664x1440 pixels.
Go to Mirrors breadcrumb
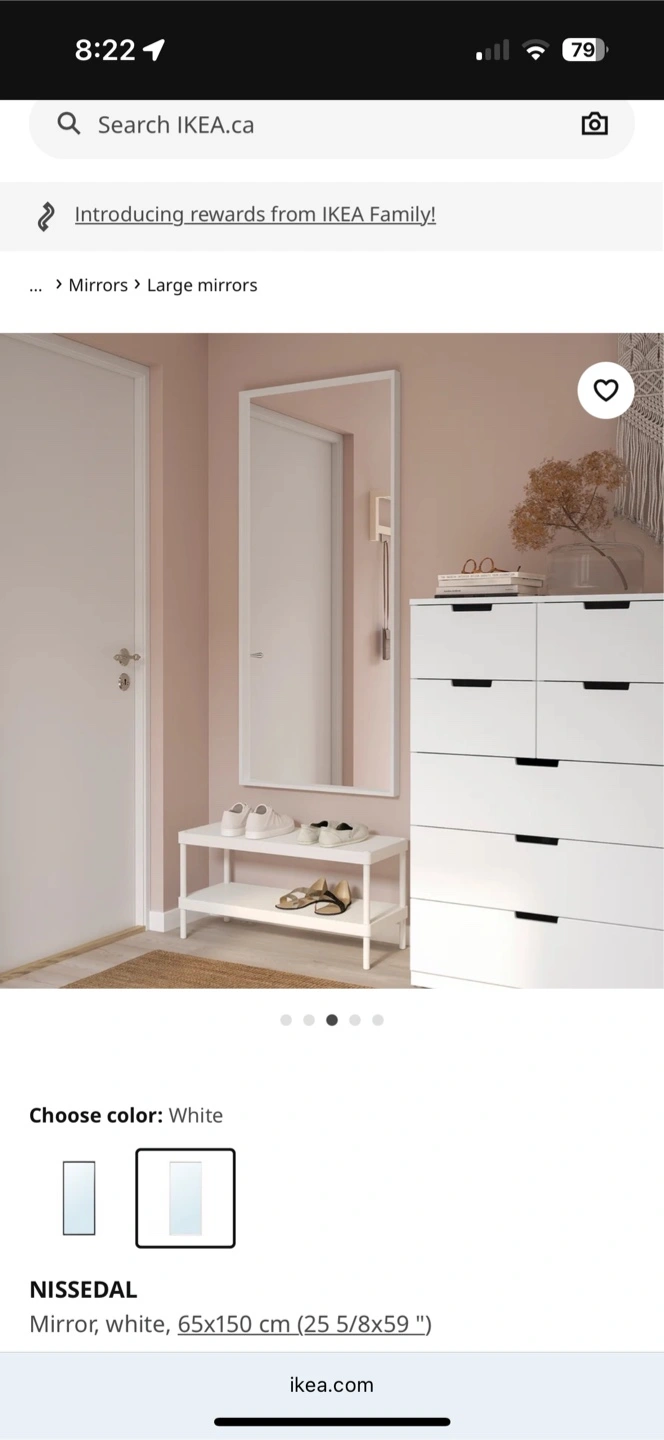click(98, 285)
